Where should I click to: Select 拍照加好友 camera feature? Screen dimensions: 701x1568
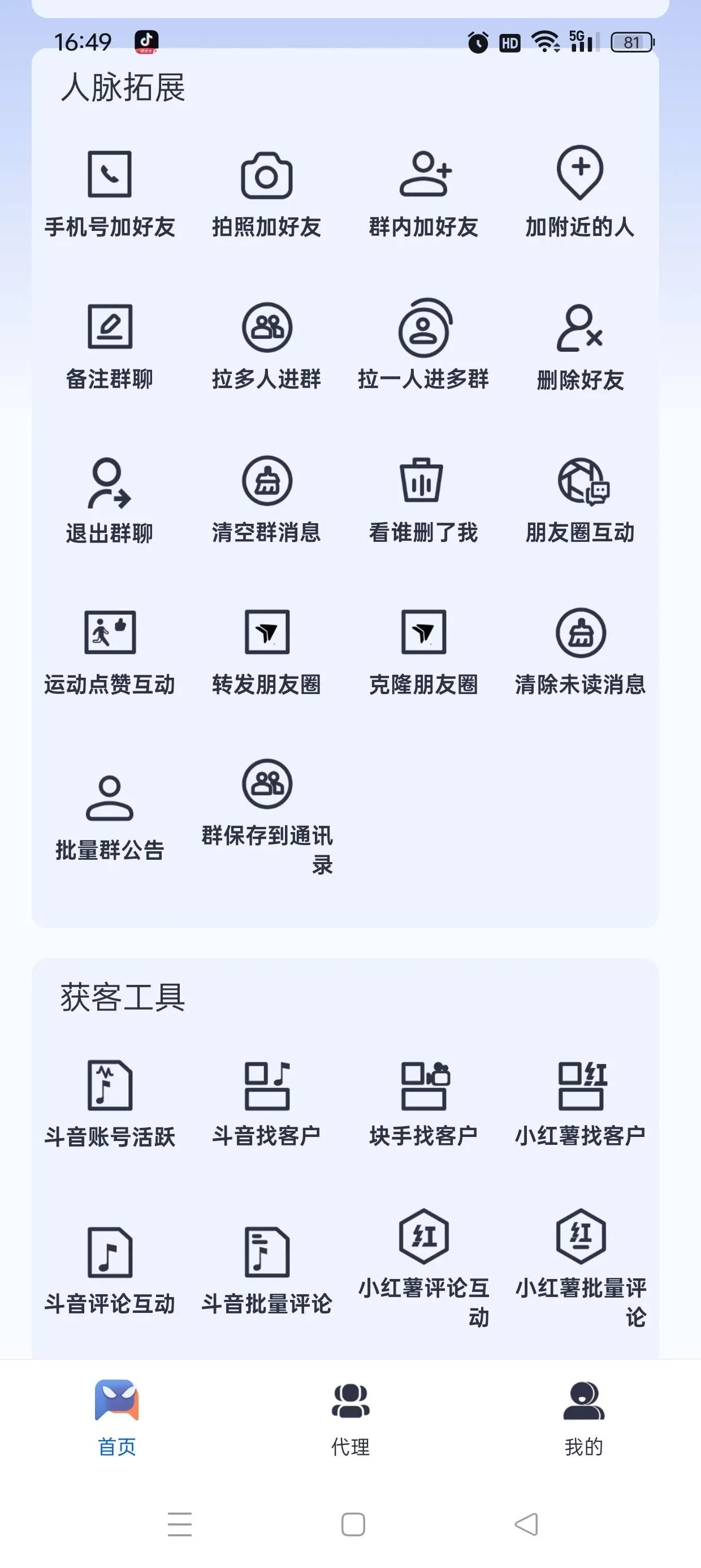tap(266, 176)
